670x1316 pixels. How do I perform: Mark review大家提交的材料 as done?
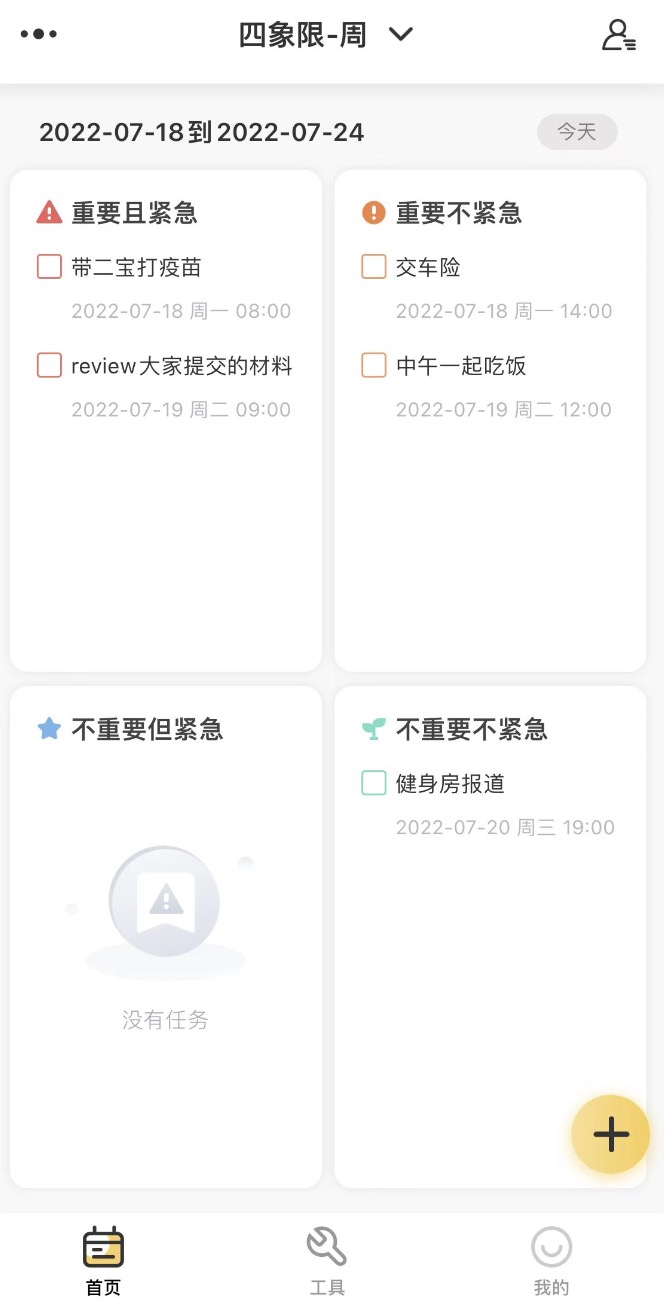pyautogui.click(x=49, y=365)
